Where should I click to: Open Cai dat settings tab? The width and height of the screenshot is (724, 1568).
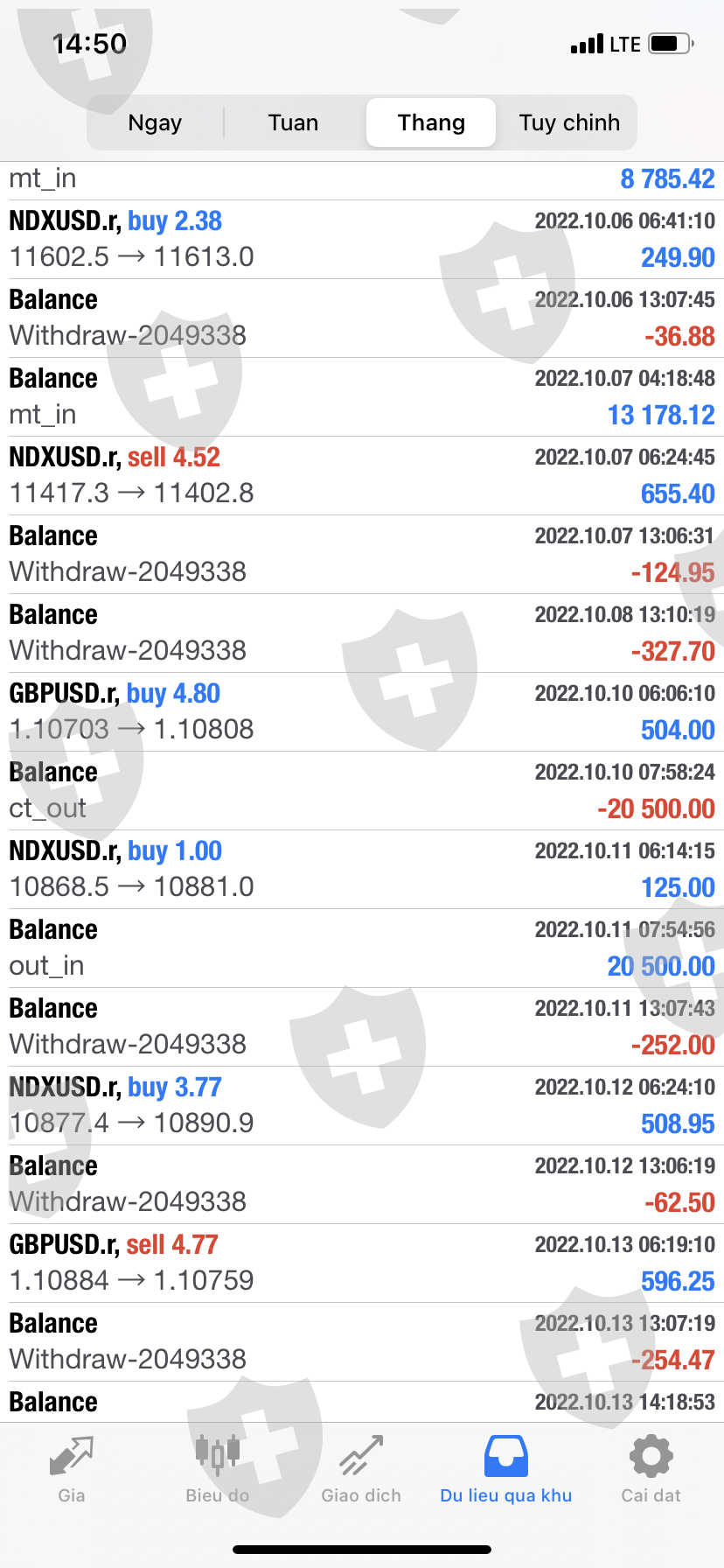[x=651, y=1470]
